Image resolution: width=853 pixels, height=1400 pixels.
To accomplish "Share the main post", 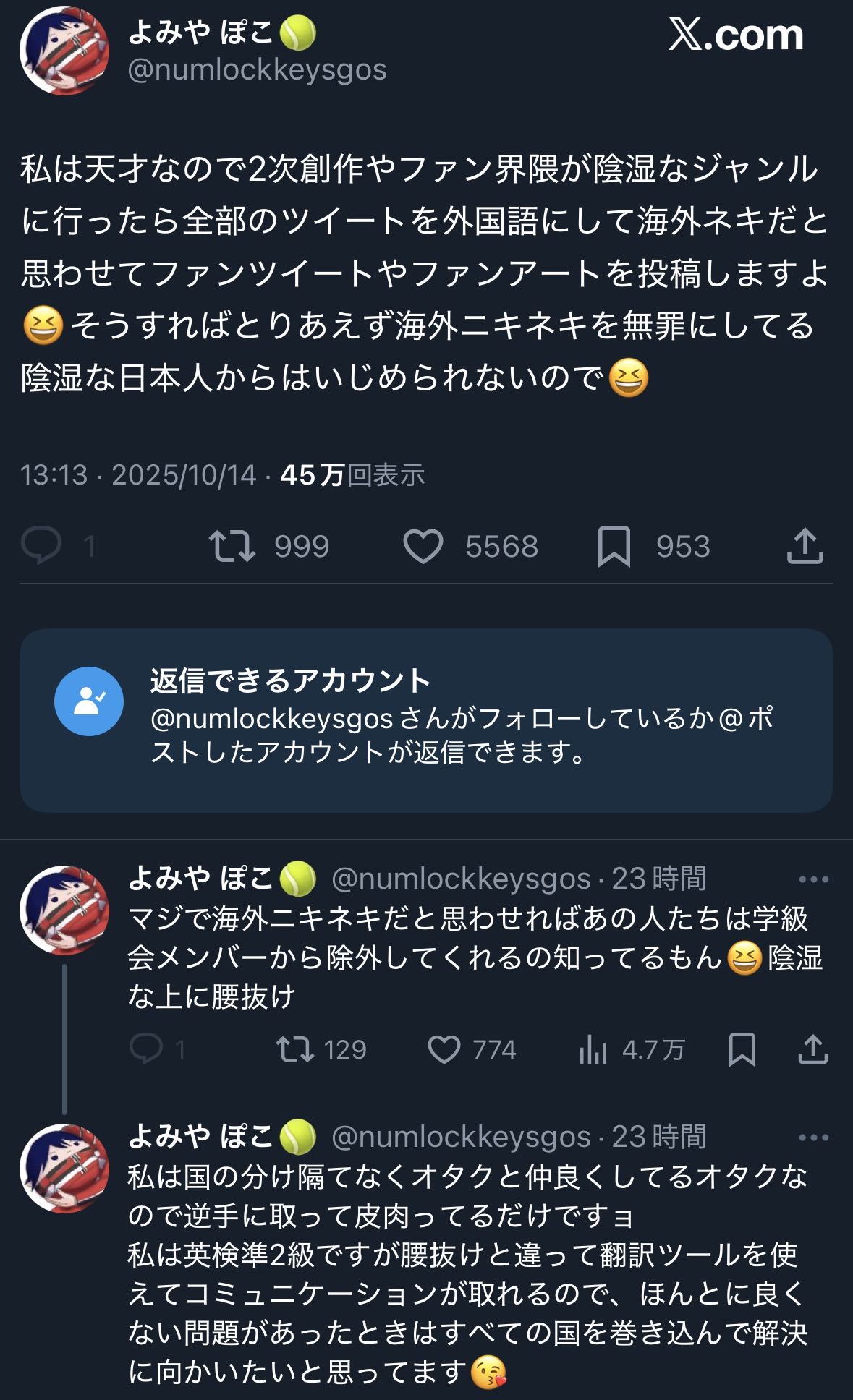I will click(x=805, y=546).
